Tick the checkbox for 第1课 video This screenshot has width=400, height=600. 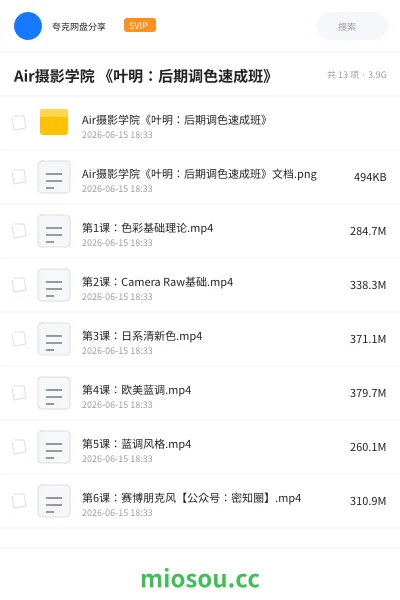pyautogui.click(x=19, y=231)
